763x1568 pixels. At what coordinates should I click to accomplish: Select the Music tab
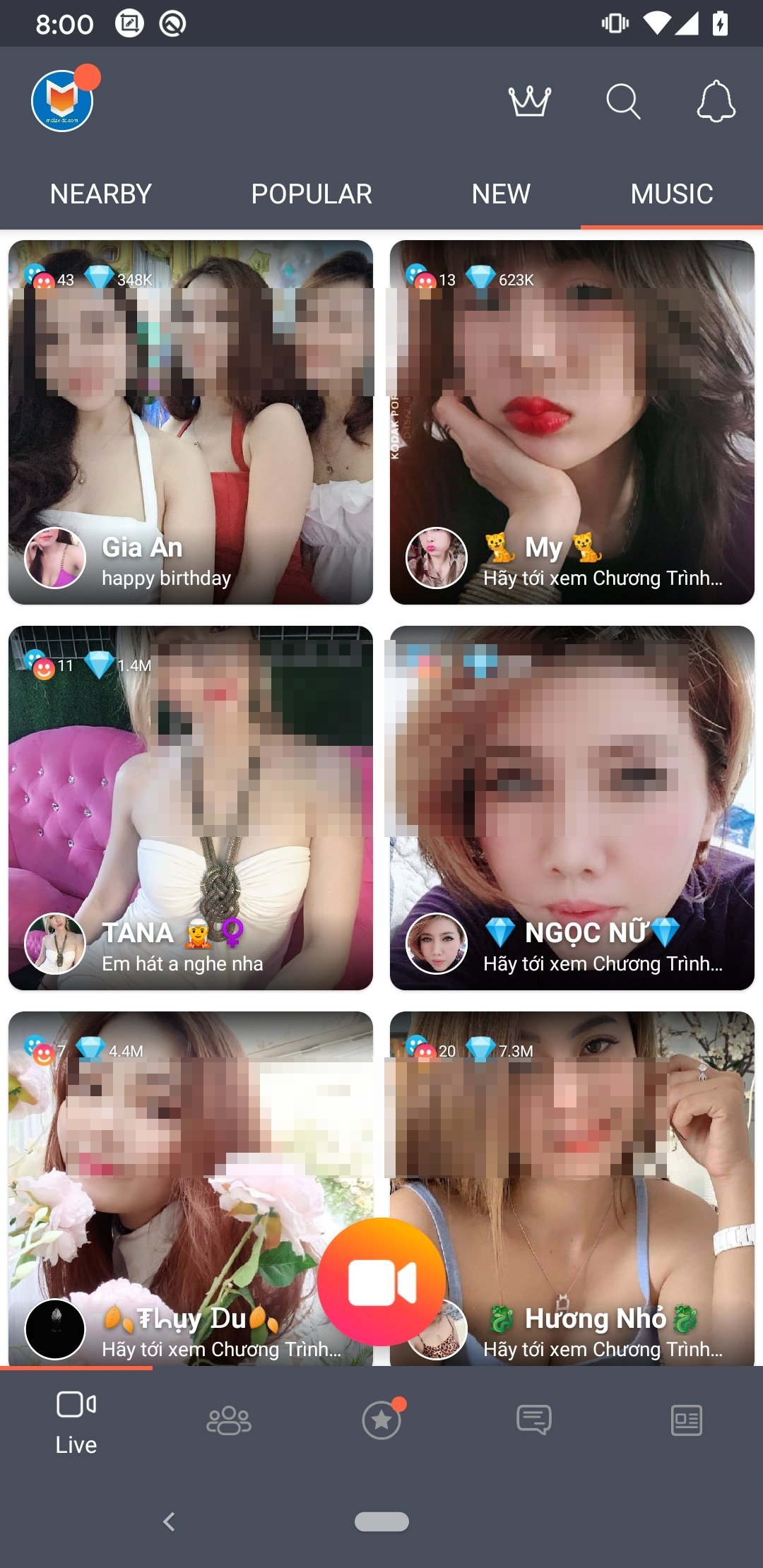coord(672,194)
